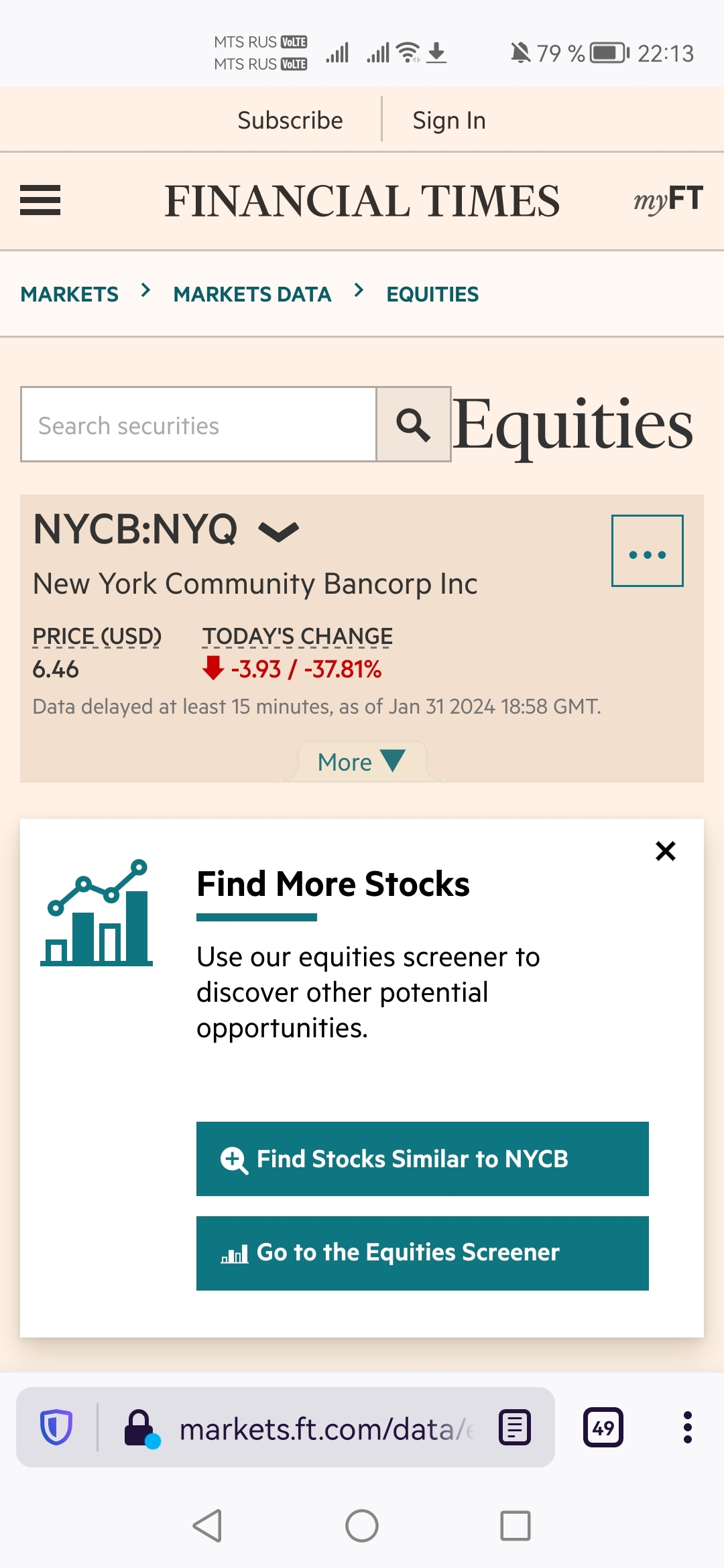Open myFT

pos(668,200)
